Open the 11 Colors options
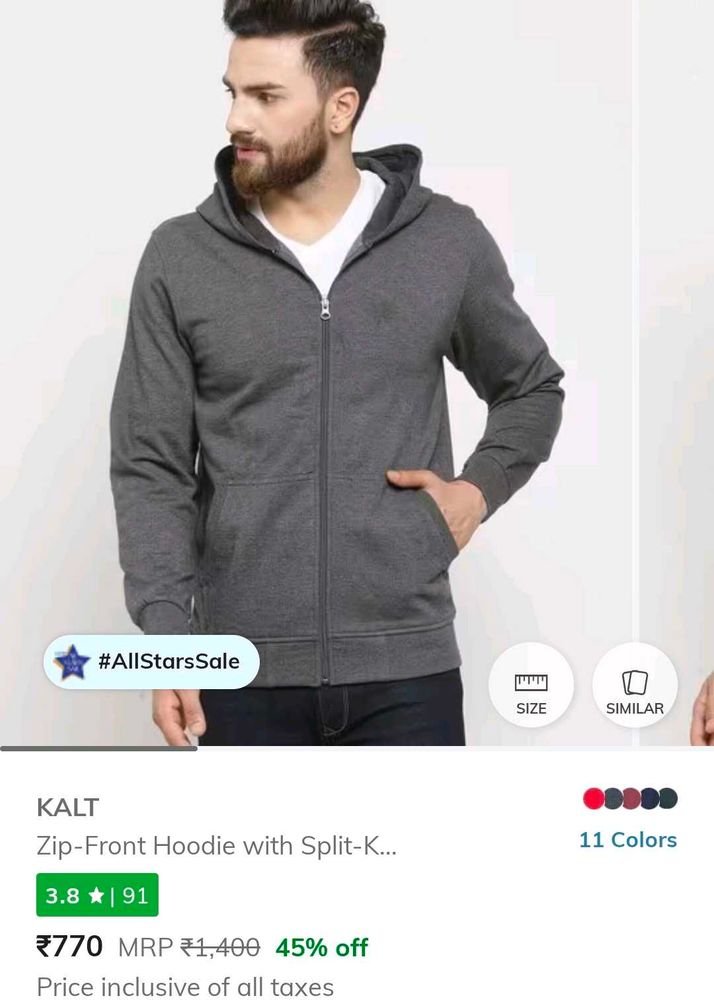The height and width of the screenshot is (1000, 714). tap(628, 839)
